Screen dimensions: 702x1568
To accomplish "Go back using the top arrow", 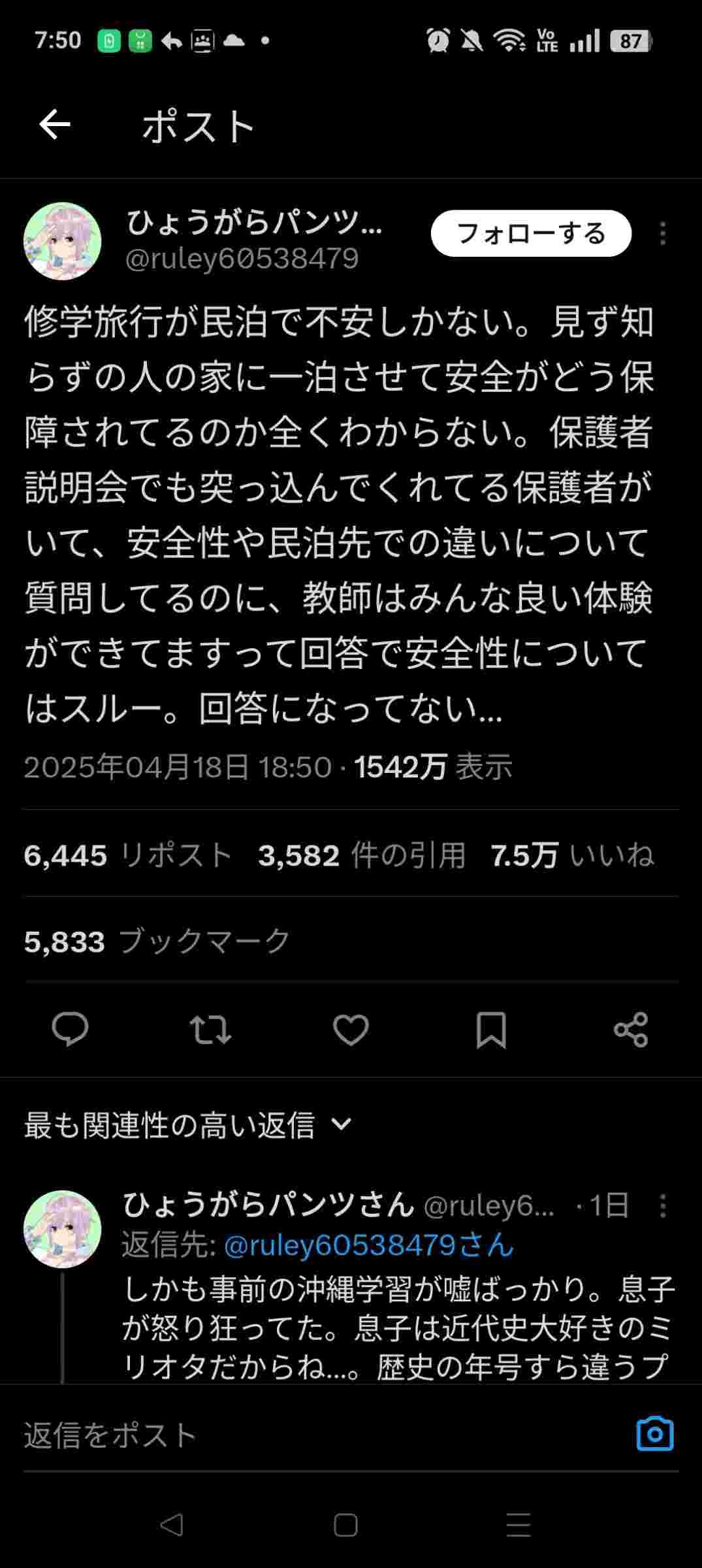I will tap(55, 125).
